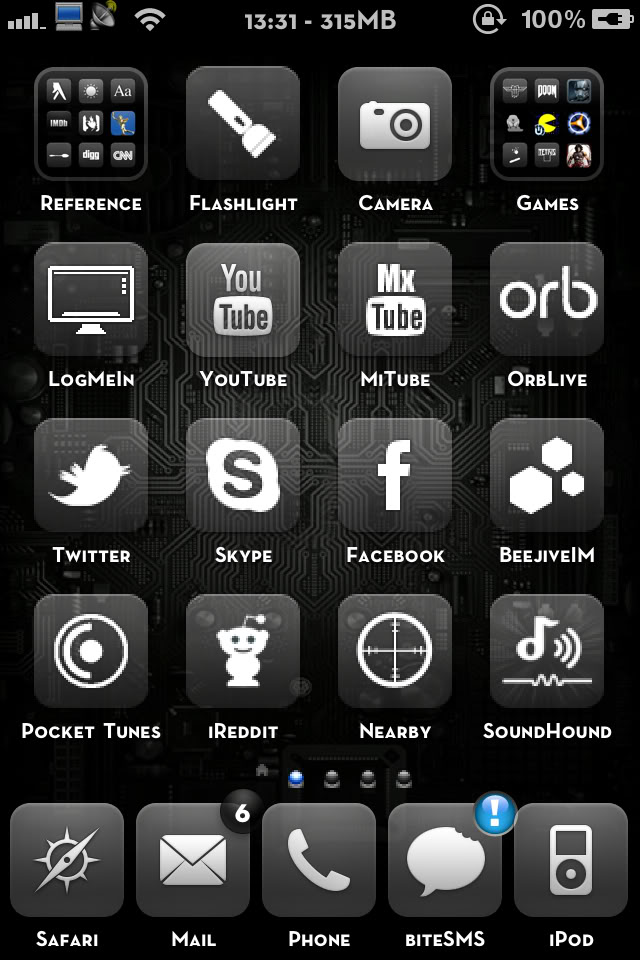The width and height of the screenshot is (640, 960).
Task: Launch the Phone app
Action: click(x=319, y=860)
